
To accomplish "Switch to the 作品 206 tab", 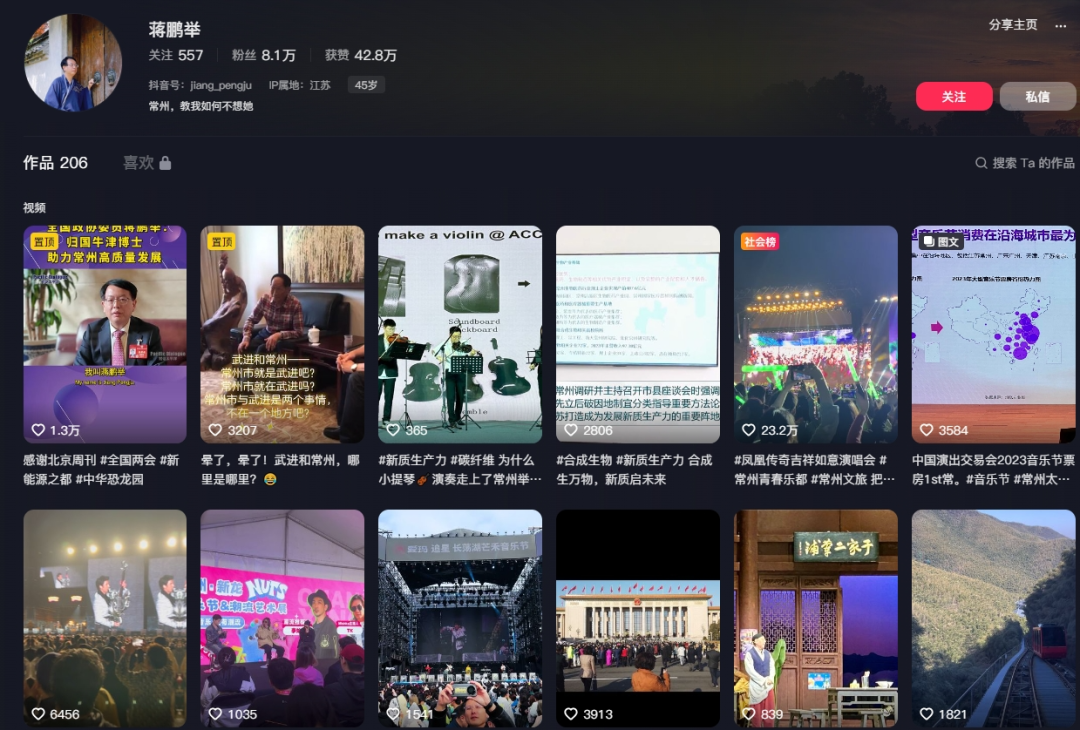I will coord(56,163).
